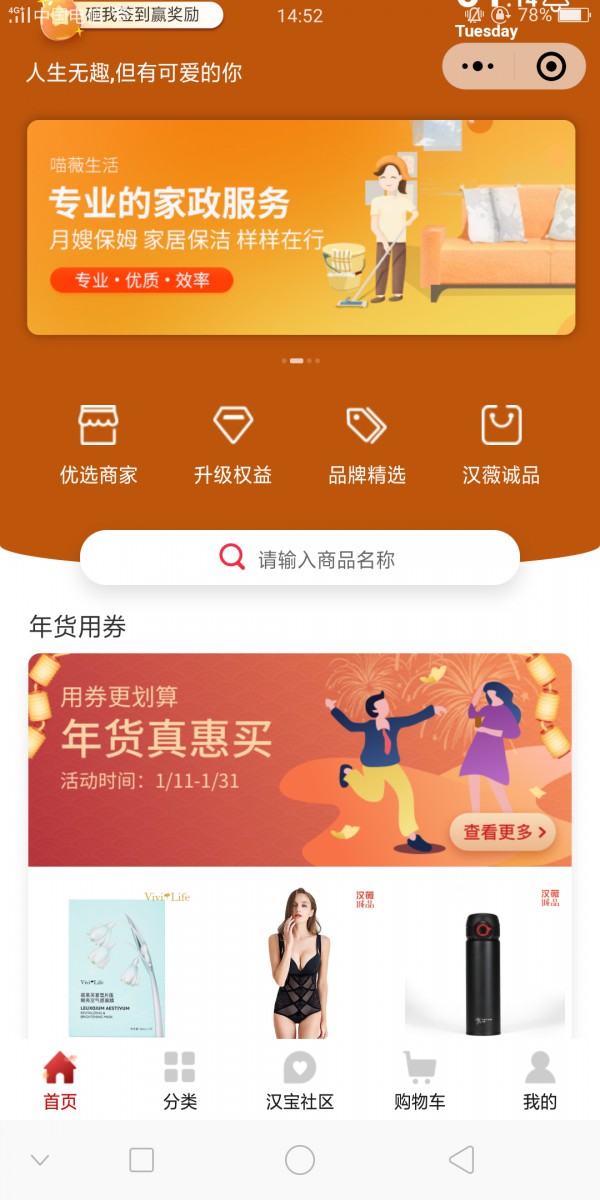600x1200 pixels.
Task: Open recent apps with the square button
Action: pyautogui.click(x=142, y=1160)
